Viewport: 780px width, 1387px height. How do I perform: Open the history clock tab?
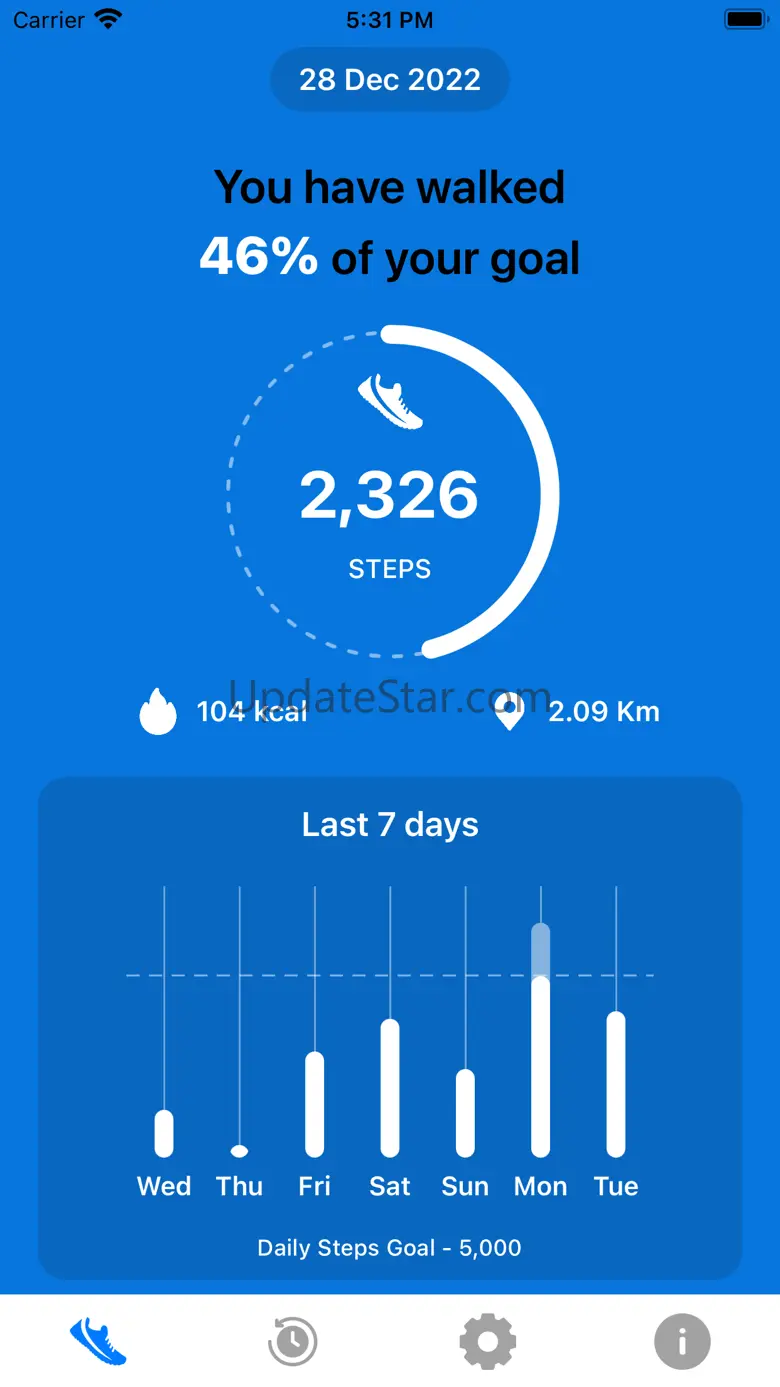click(292, 1341)
